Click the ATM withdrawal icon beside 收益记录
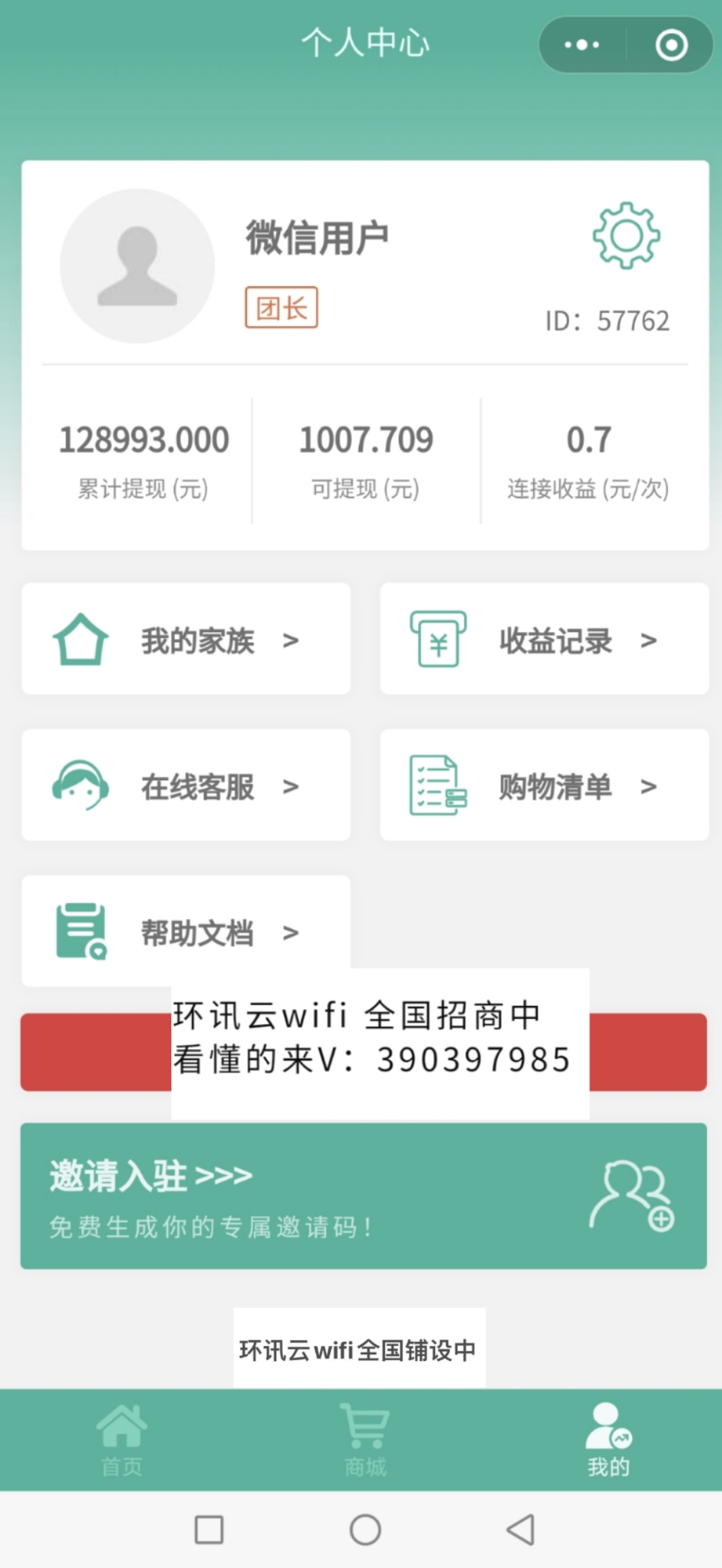The image size is (722, 1568). (x=439, y=638)
